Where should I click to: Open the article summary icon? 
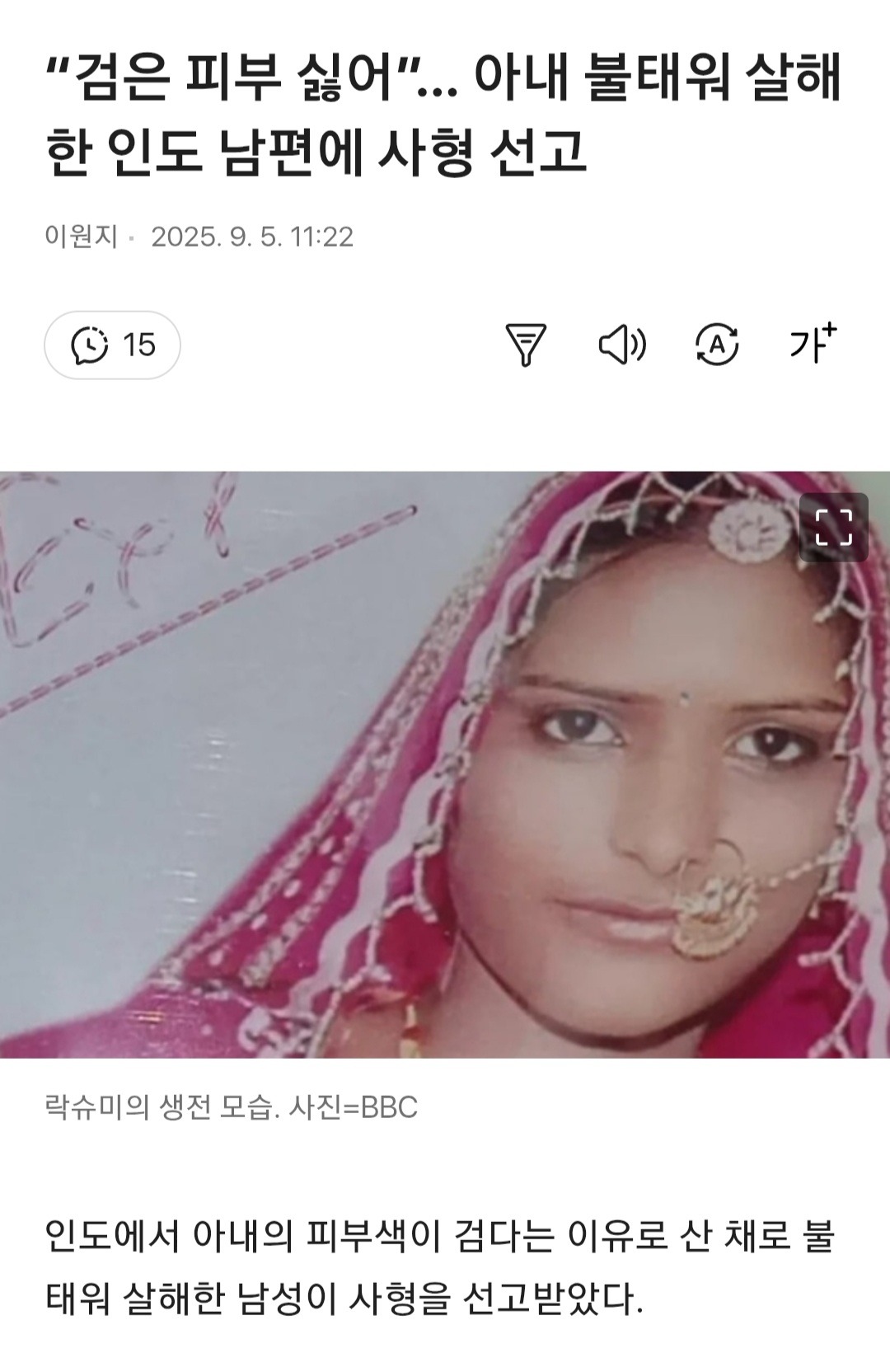pyautogui.click(x=525, y=345)
